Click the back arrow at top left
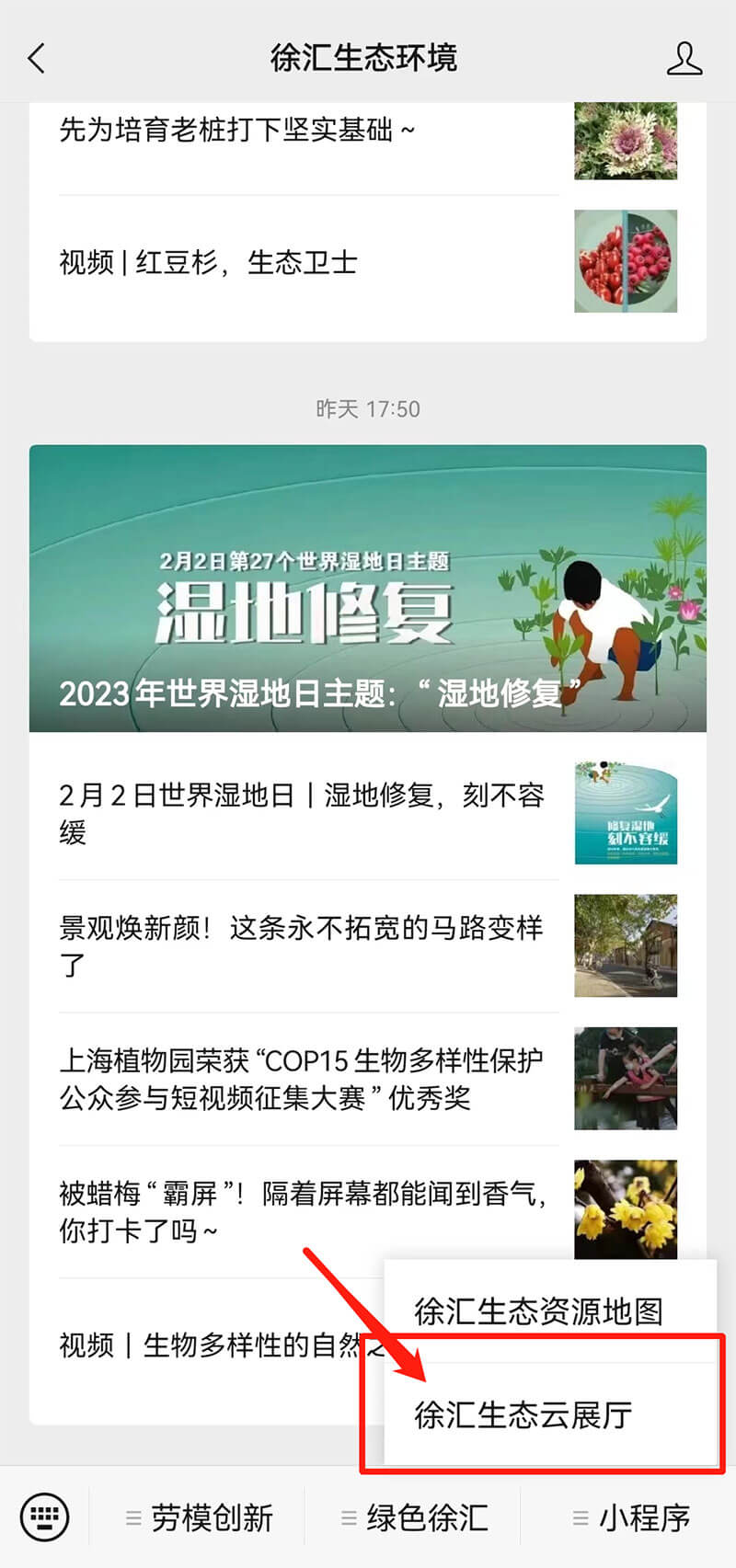 (35, 57)
